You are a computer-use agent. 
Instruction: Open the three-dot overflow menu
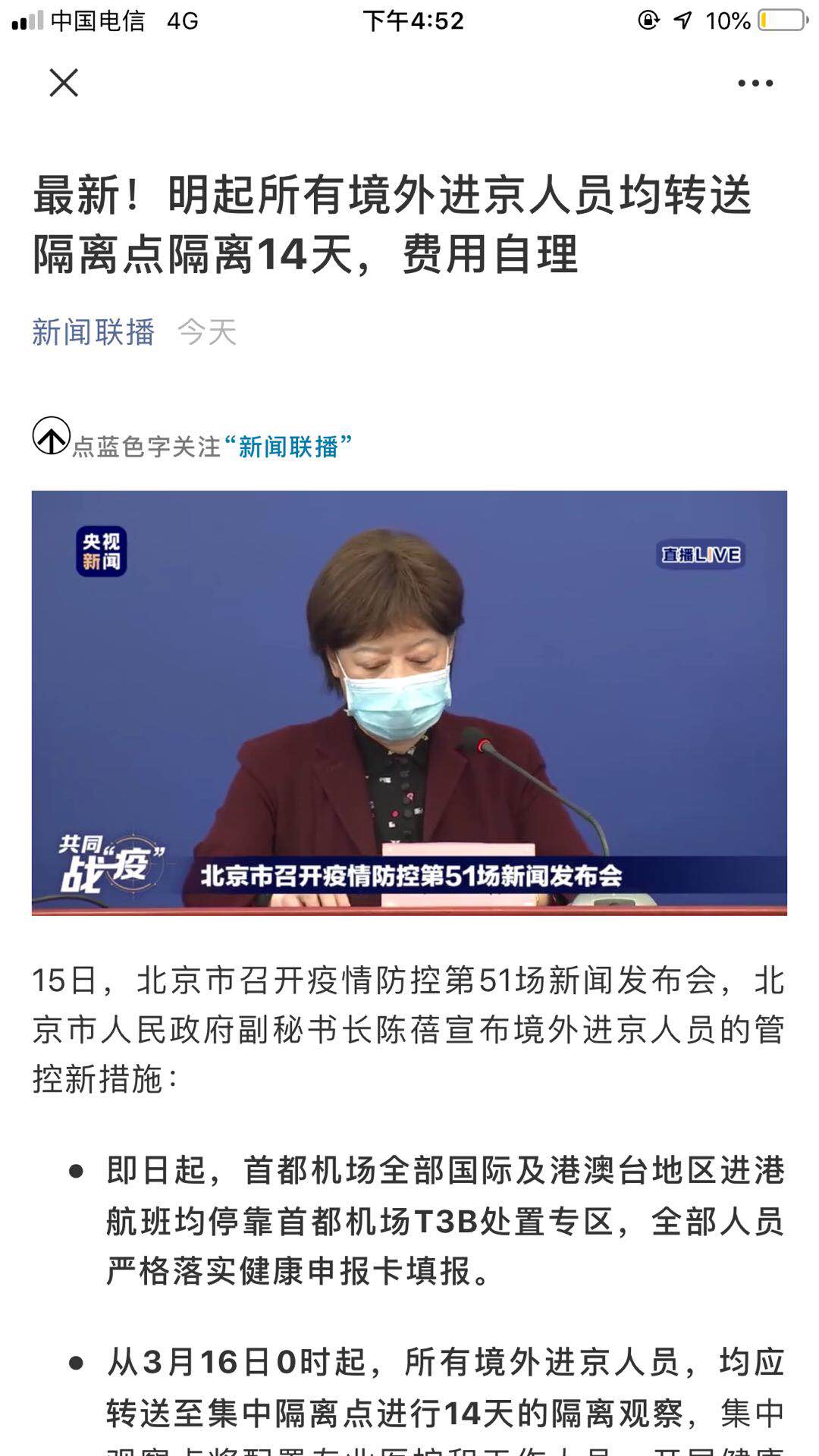click(755, 83)
